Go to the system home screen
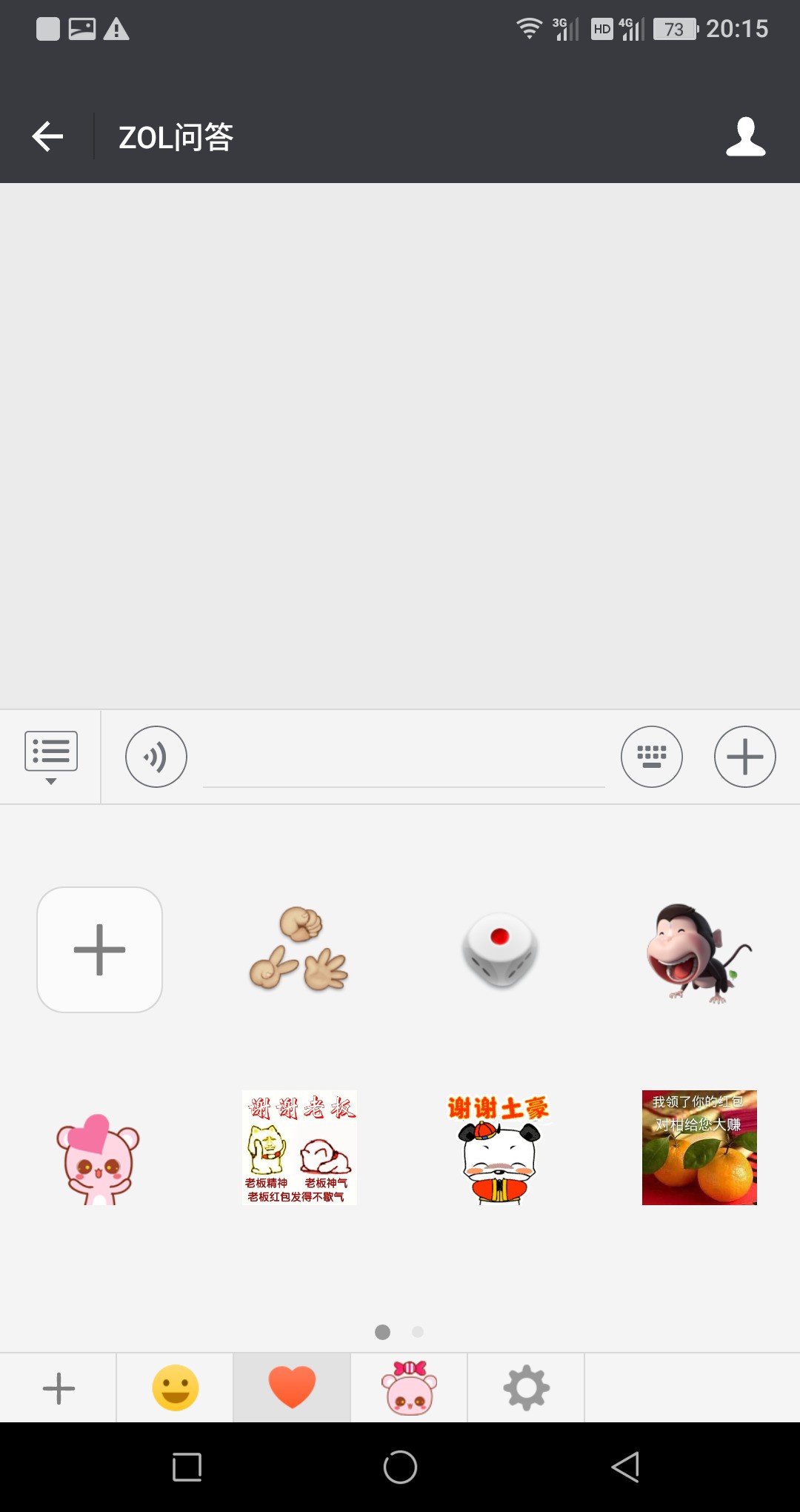Screen dimensions: 800x1512 click(400, 1467)
